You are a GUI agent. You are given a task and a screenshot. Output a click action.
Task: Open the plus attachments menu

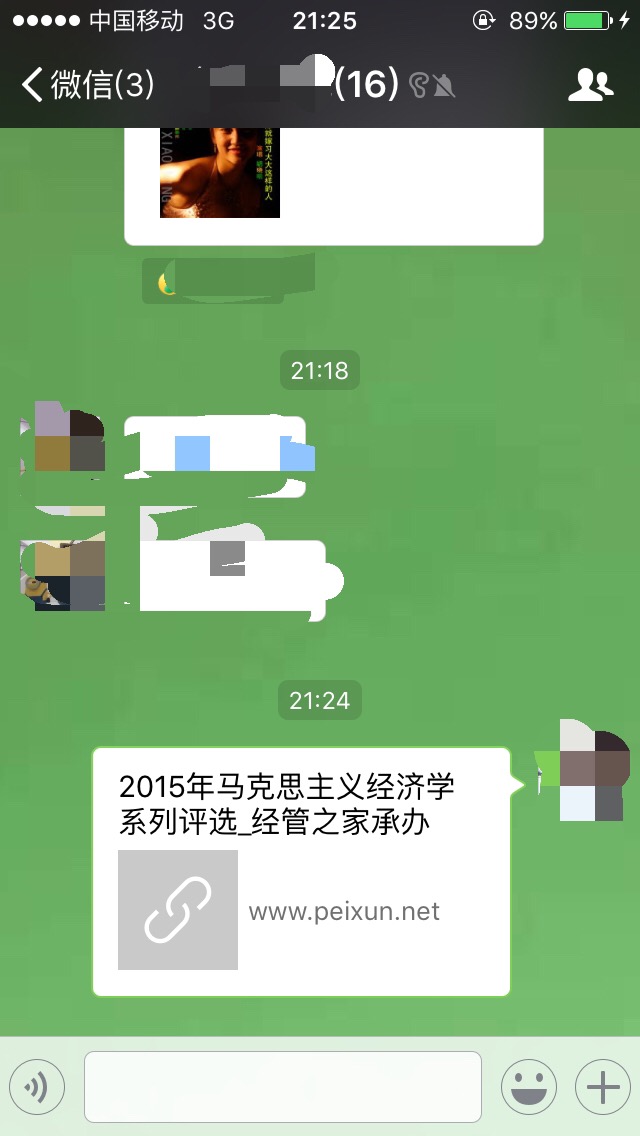pyautogui.click(x=602, y=1087)
